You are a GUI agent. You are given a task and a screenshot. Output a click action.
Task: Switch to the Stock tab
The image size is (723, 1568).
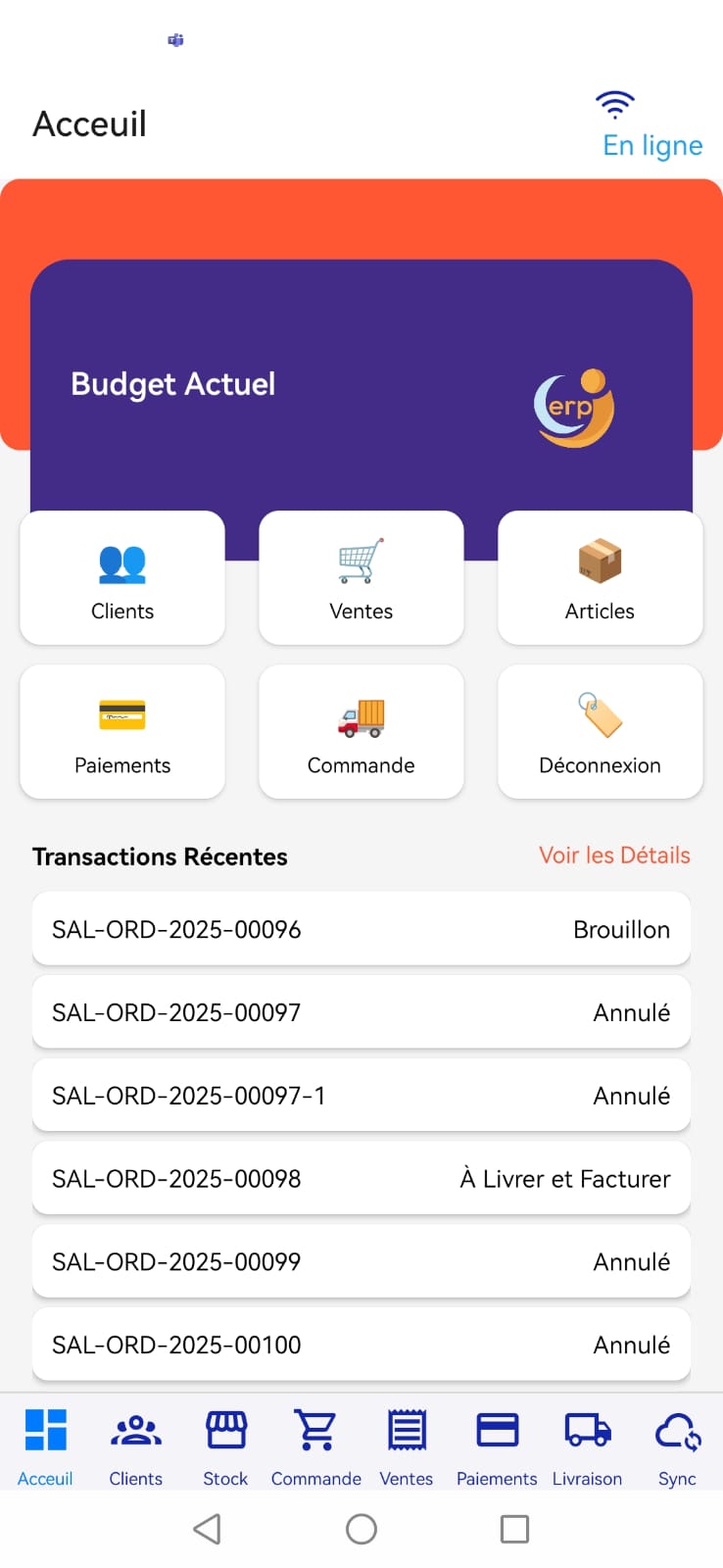(225, 1445)
